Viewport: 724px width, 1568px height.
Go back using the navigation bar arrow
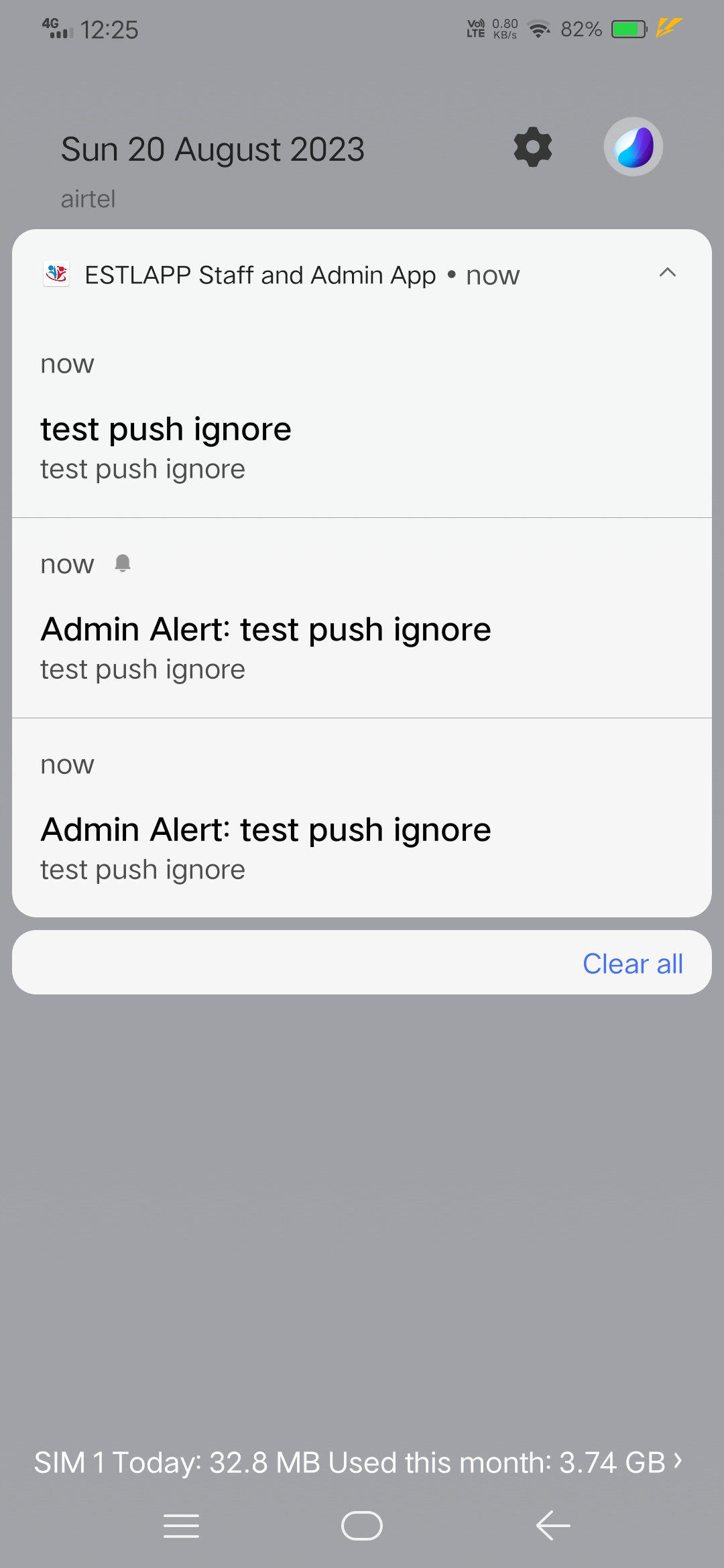click(x=553, y=1526)
